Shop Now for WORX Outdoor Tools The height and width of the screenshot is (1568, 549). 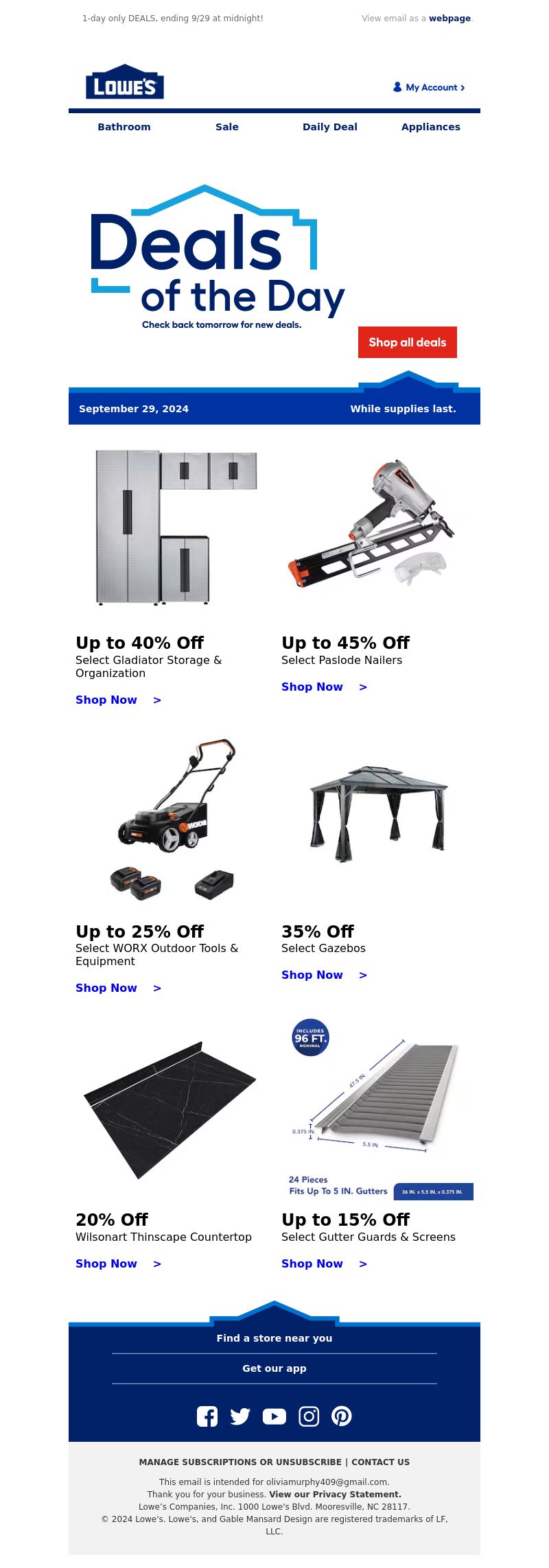tap(118, 988)
